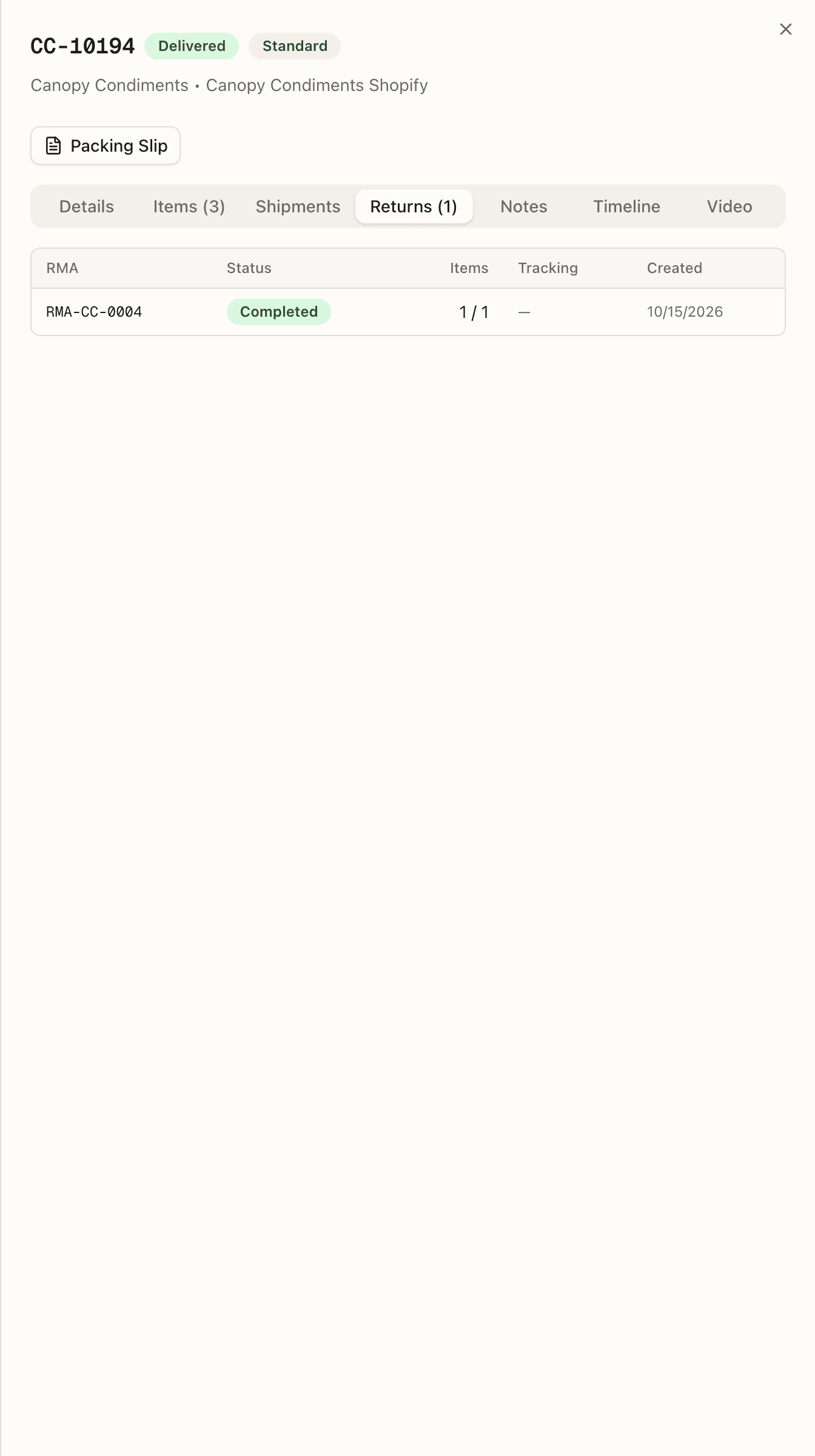Go to the Timeline tab
The image size is (815, 1456).
[x=626, y=206]
